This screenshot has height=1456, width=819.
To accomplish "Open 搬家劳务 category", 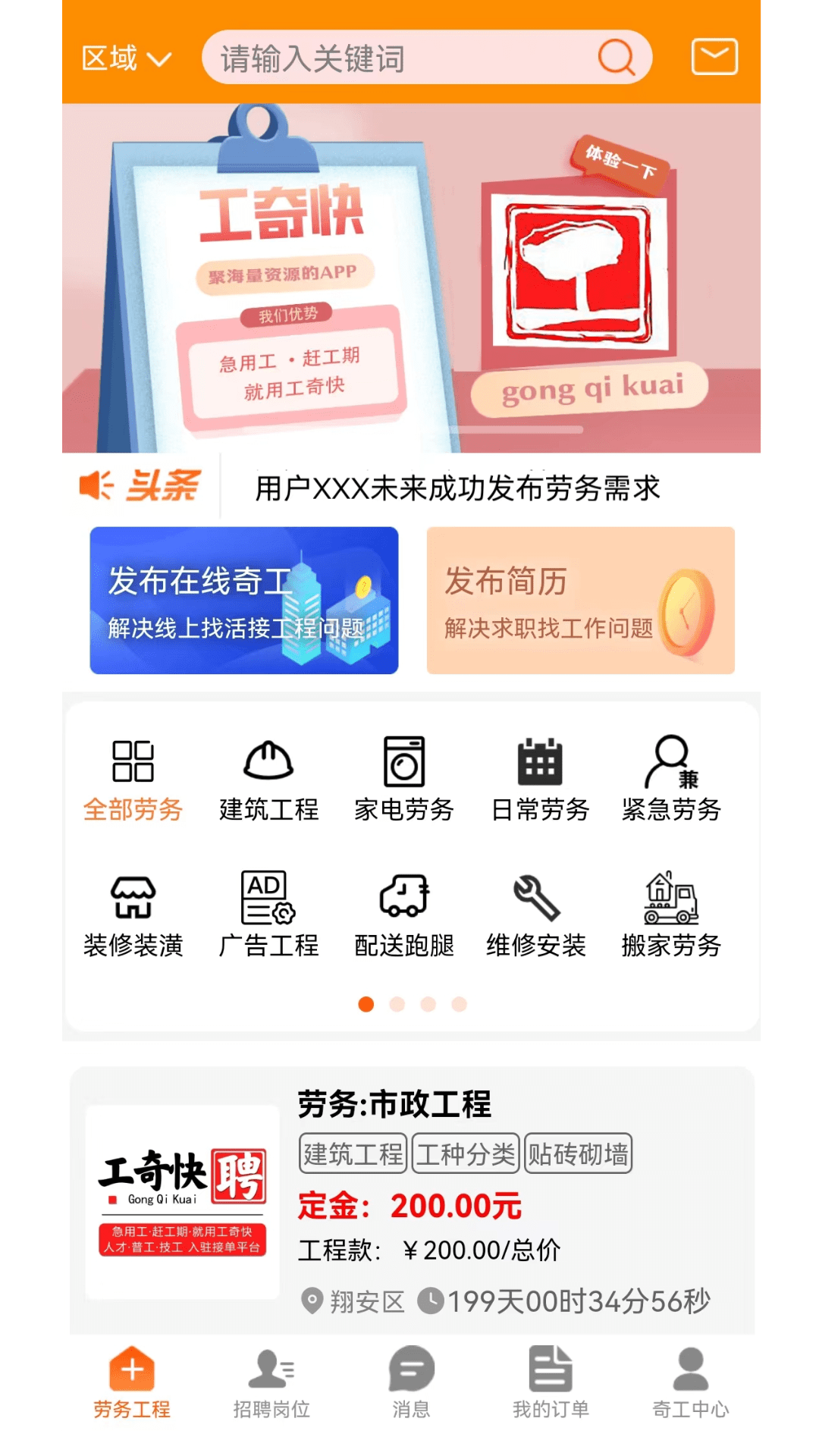I will pyautogui.click(x=671, y=915).
